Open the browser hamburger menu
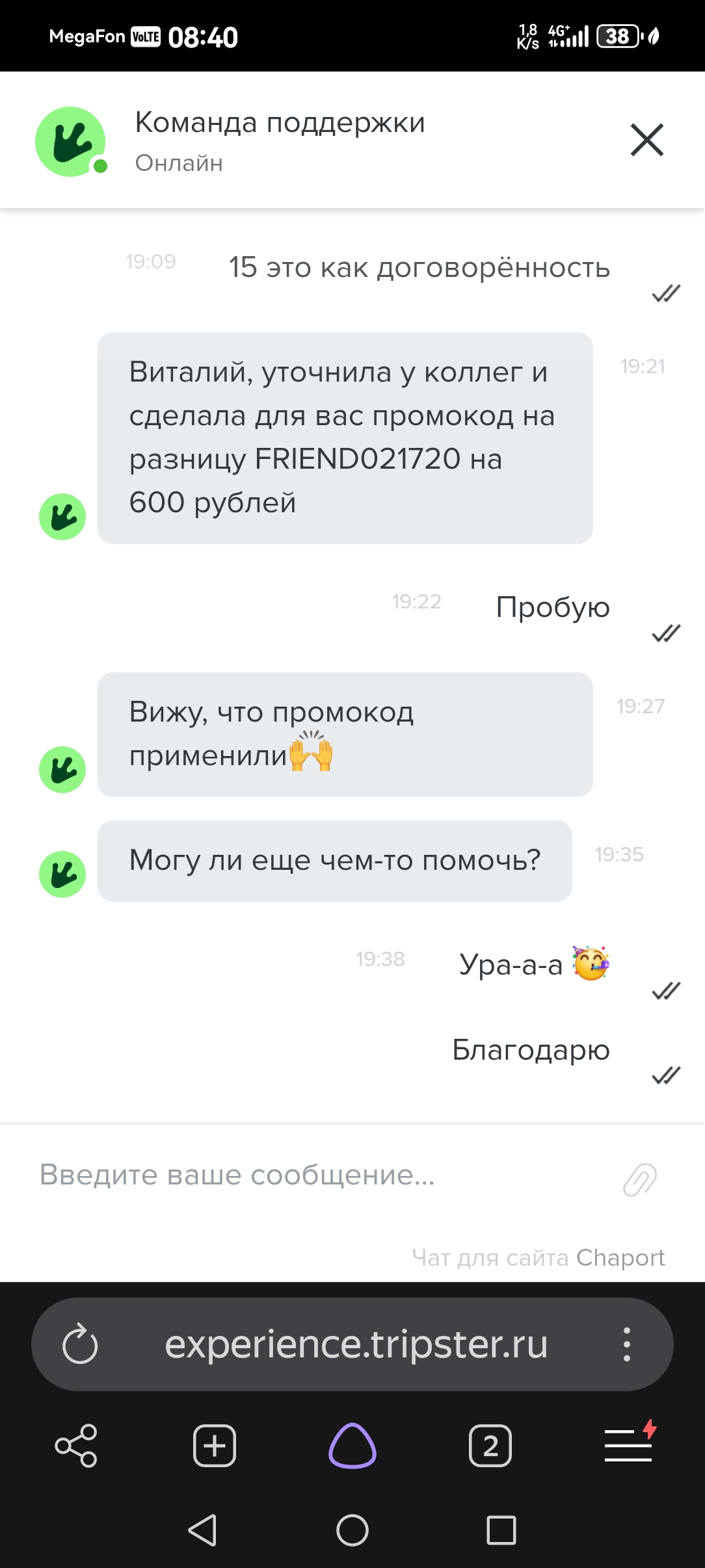Image resolution: width=705 pixels, height=1568 pixels. pos(630,1444)
